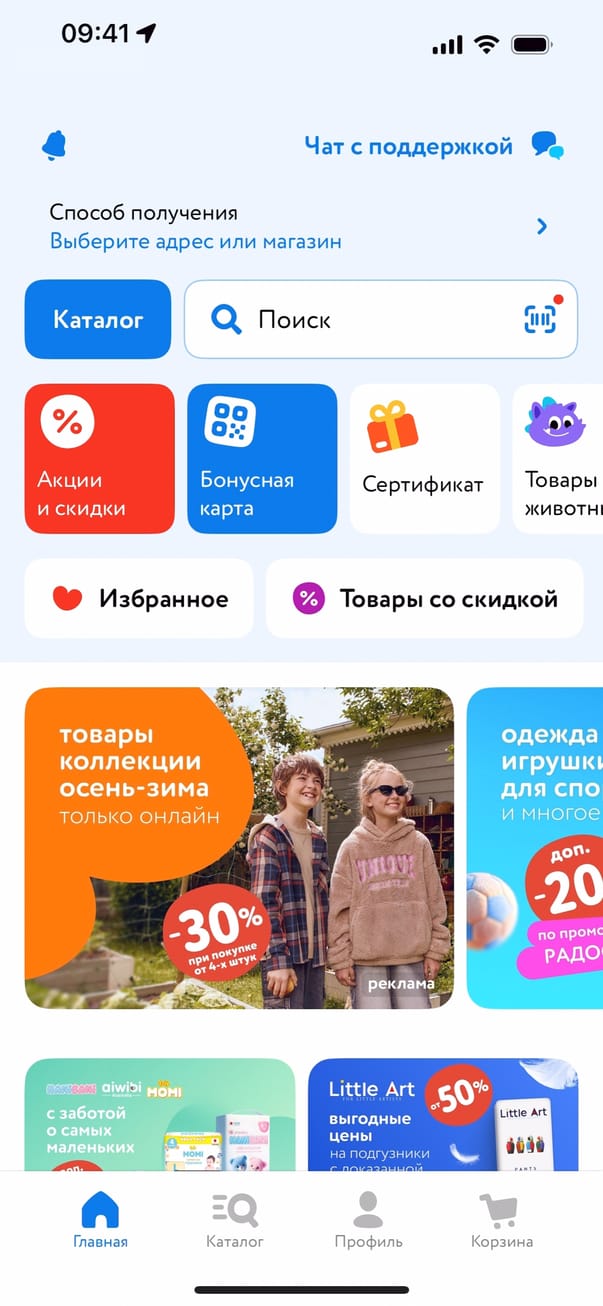This screenshot has width=603, height=1306.
Task: Open the MOMI baby care banner
Action: click(x=160, y=1115)
